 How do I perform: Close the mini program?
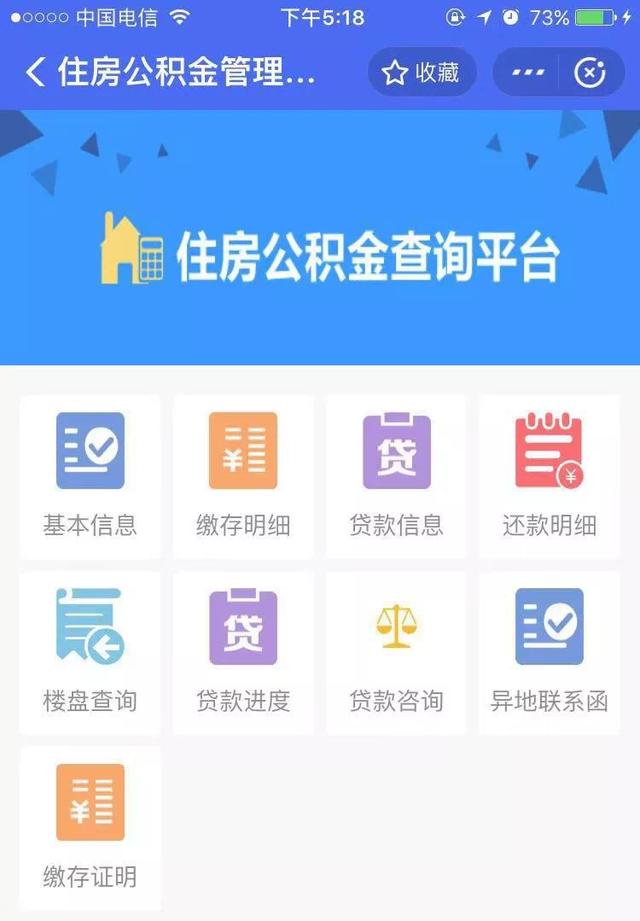[x=590, y=73]
